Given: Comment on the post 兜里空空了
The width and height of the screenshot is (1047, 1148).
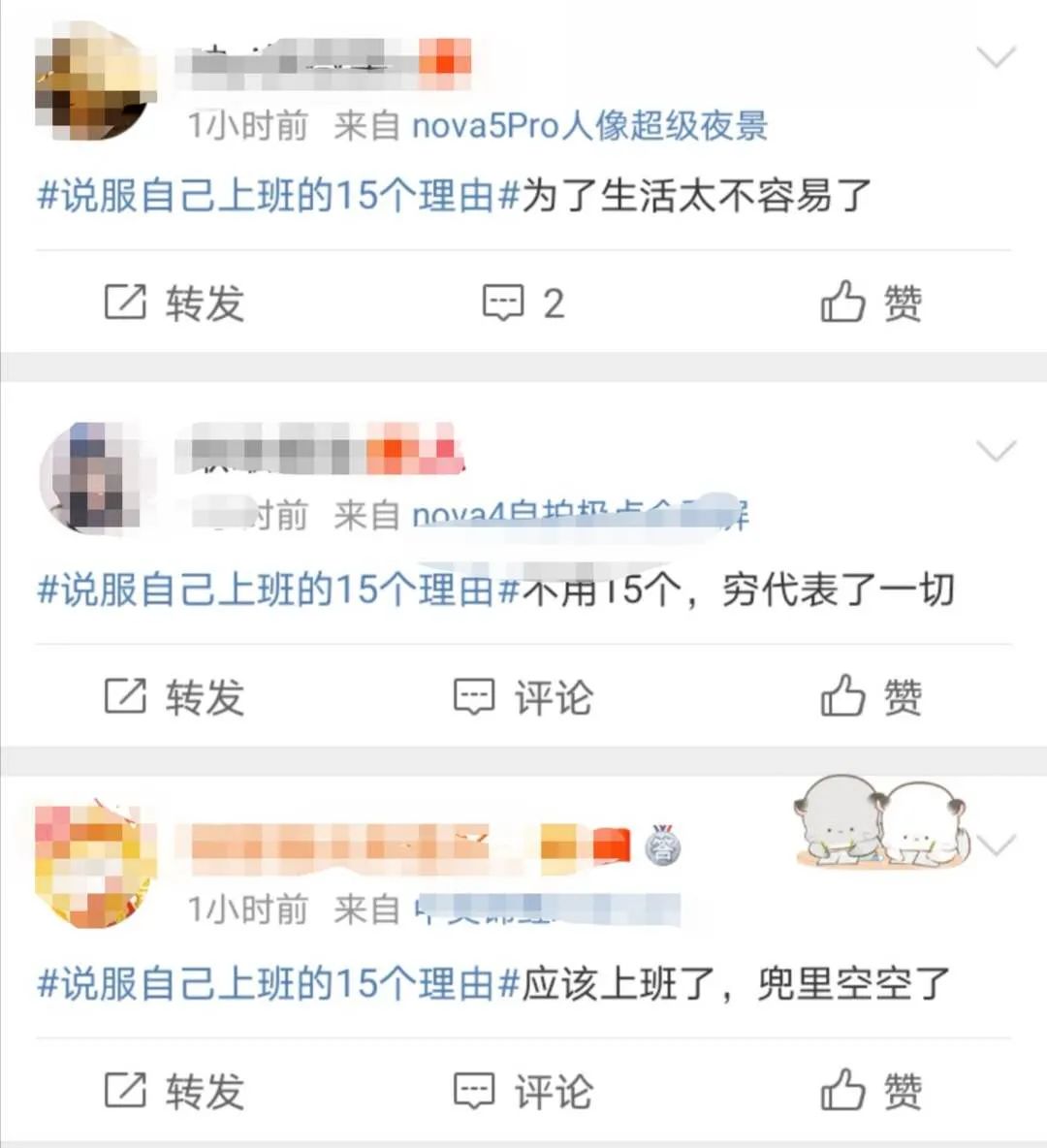Looking at the screenshot, I should [x=523, y=1091].
